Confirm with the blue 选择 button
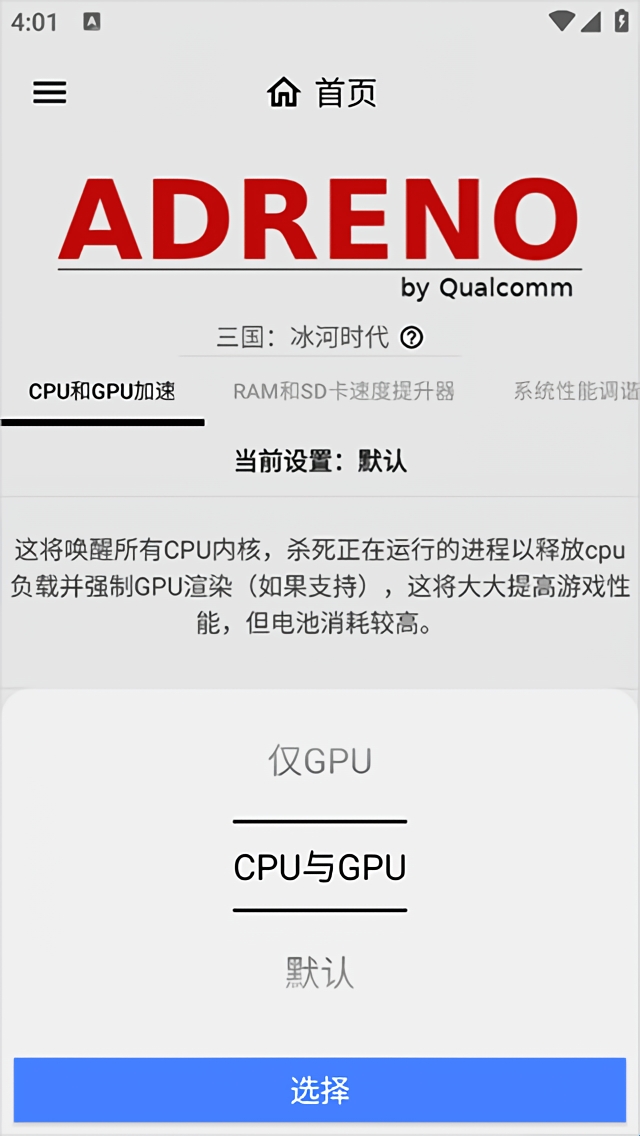This screenshot has width=640, height=1136. tap(320, 1090)
